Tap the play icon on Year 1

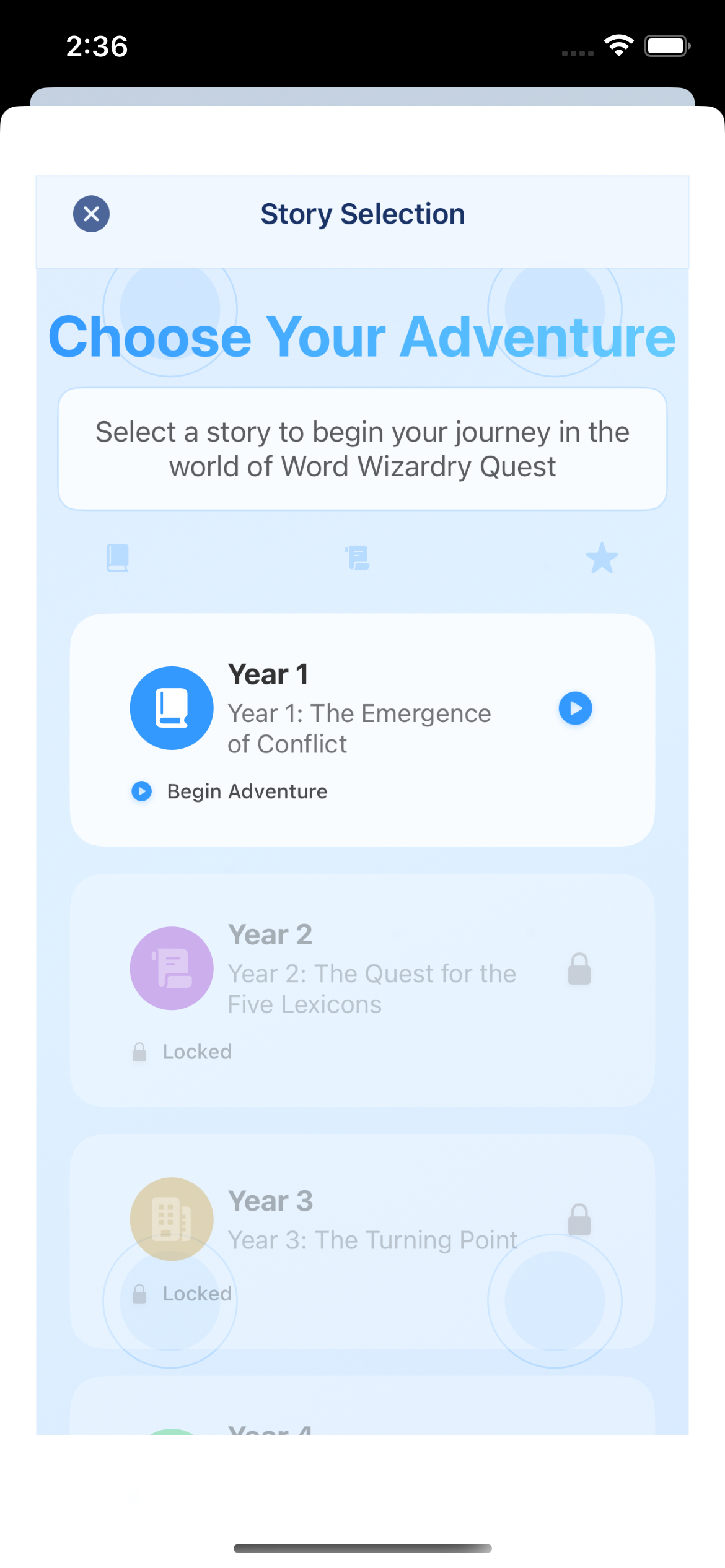575,708
